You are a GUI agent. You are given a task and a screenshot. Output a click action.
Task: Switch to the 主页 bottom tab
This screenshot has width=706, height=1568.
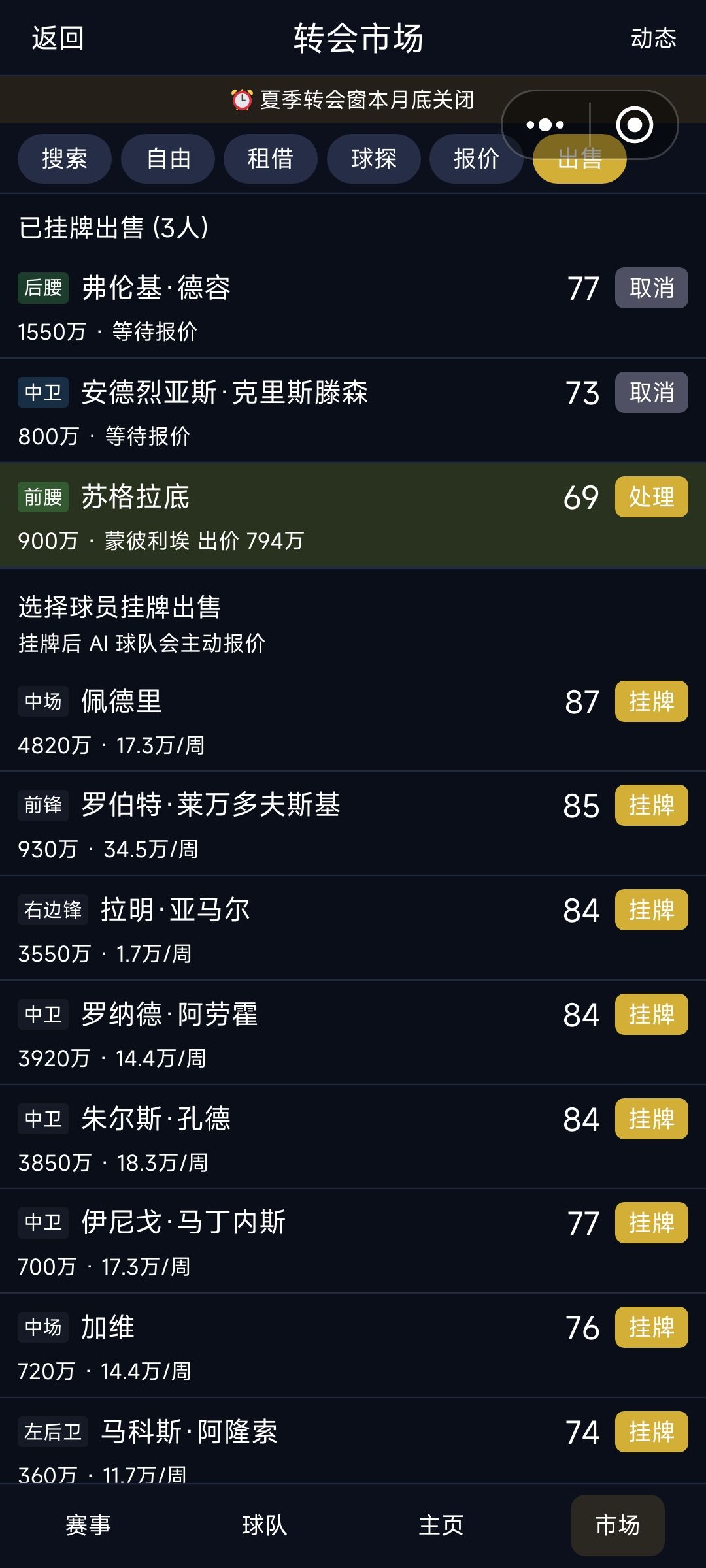point(441,1526)
